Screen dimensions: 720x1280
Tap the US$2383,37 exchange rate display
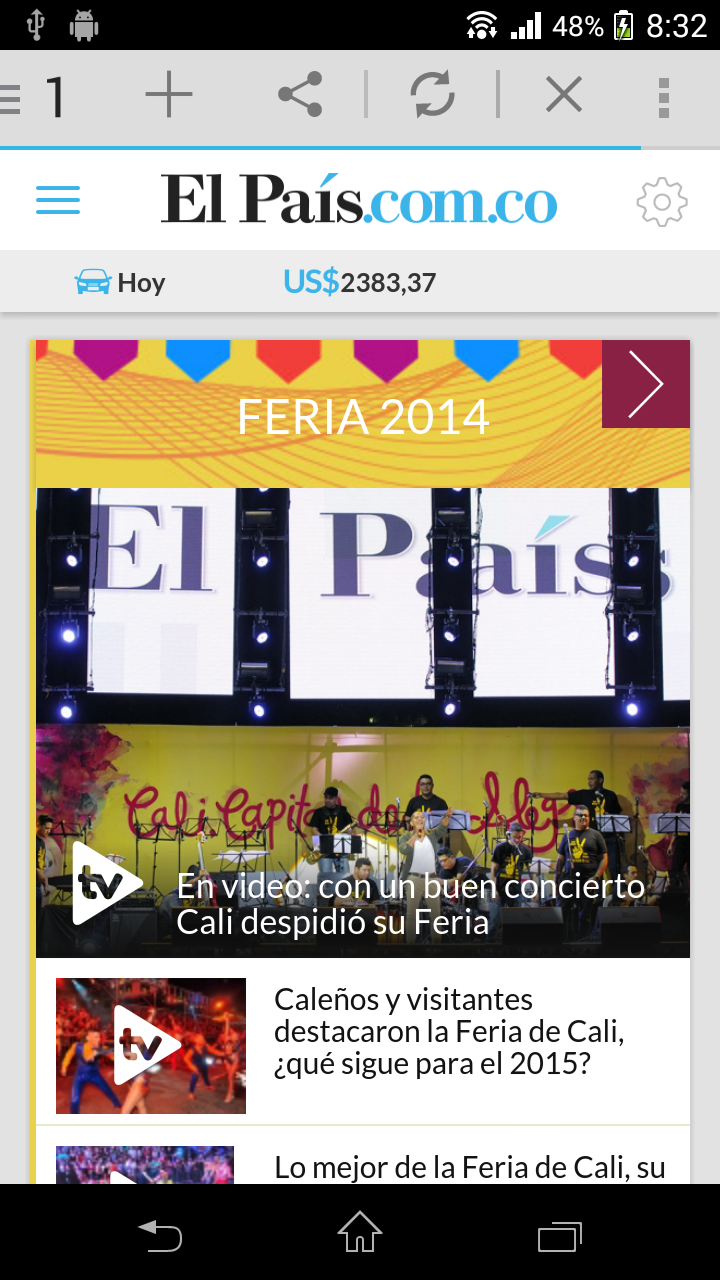pos(359,282)
